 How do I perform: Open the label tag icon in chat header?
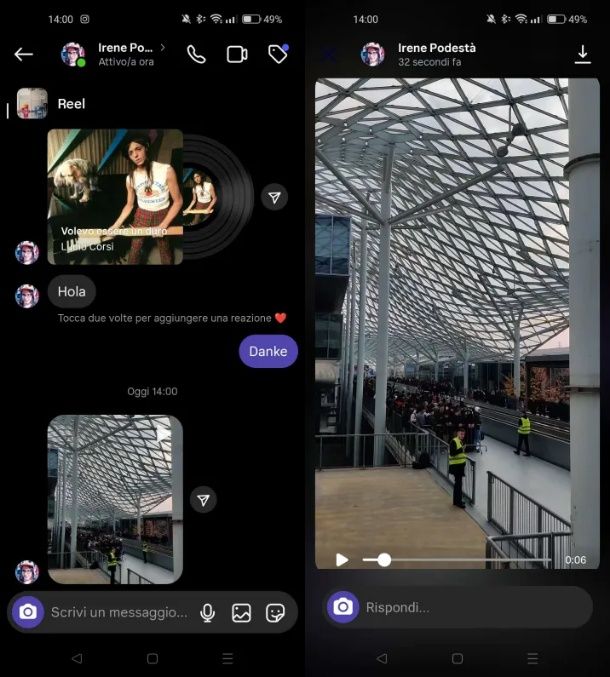pos(278,54)
